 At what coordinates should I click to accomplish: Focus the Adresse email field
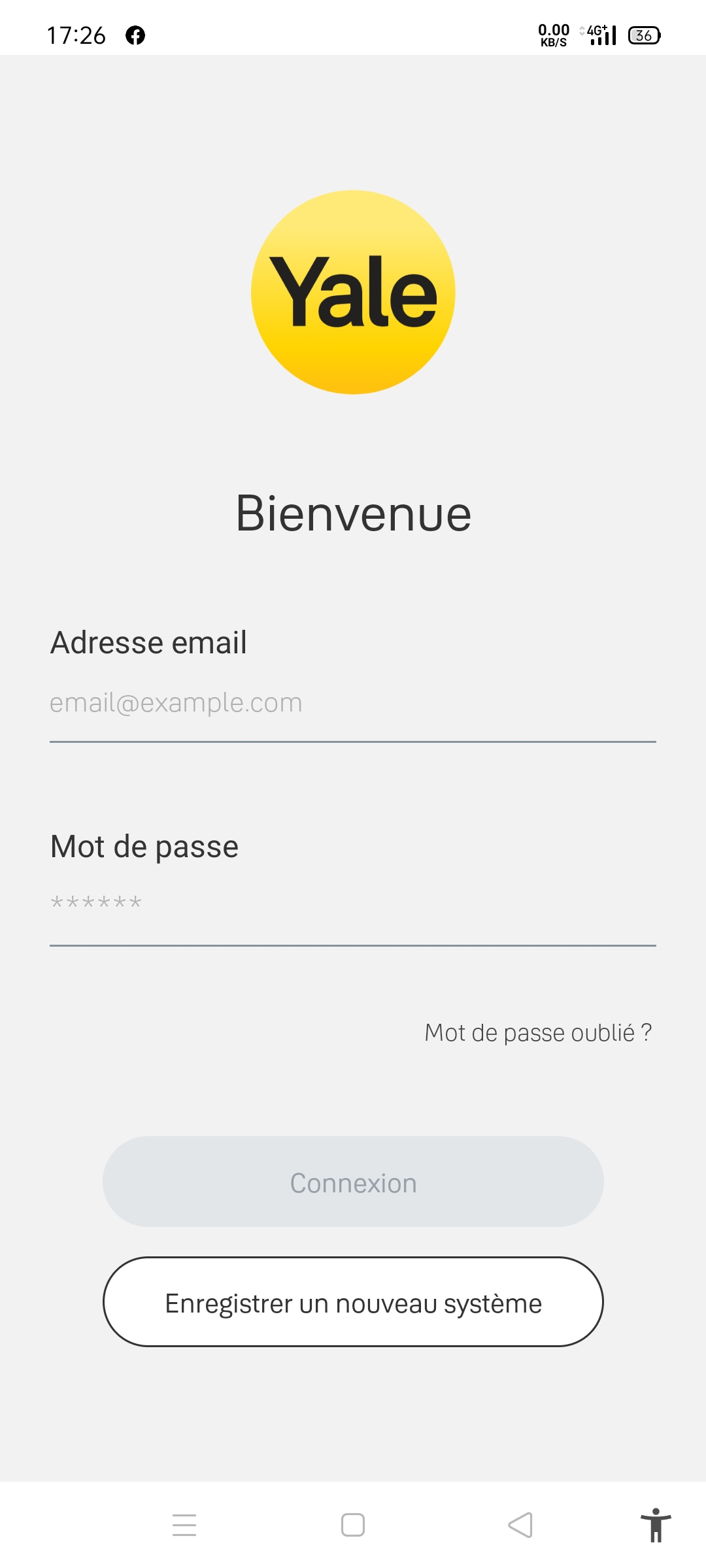pos(353,704)
